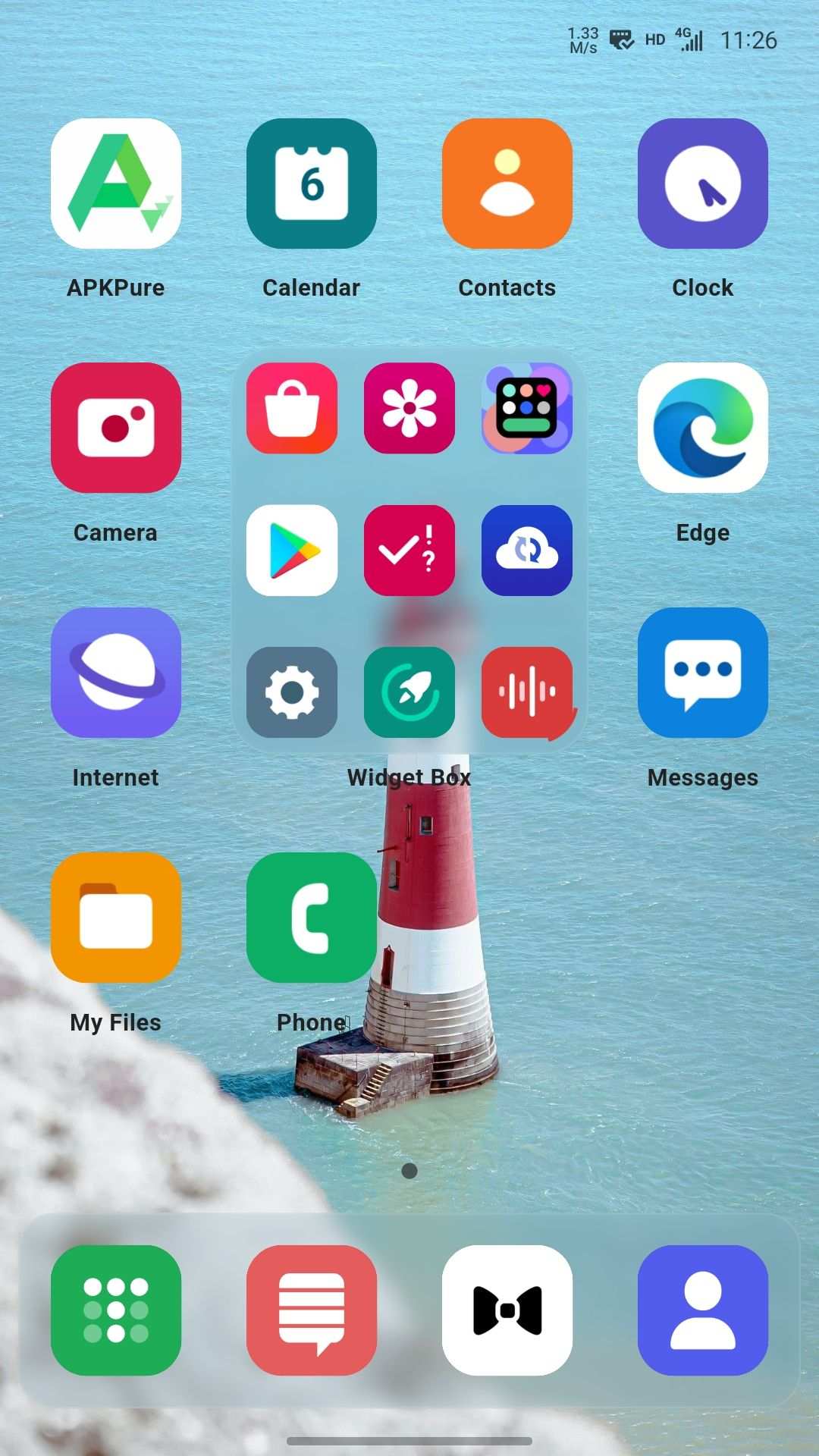This screenshot has width=819, height=1456.
Task: Open the Contacts app
Action: [x=507, y=184]
